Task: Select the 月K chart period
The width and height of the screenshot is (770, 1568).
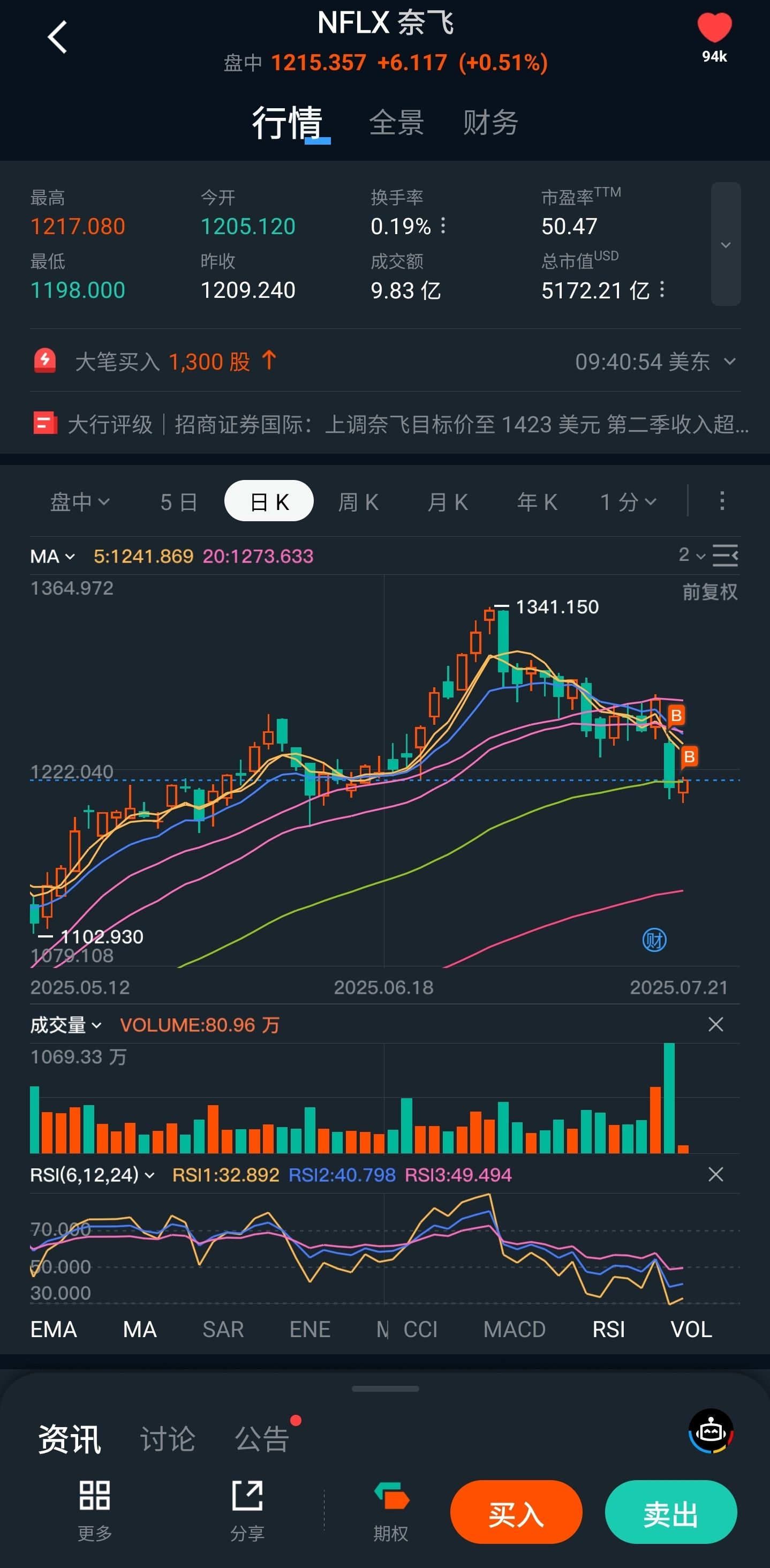Action: coord(448,502)
